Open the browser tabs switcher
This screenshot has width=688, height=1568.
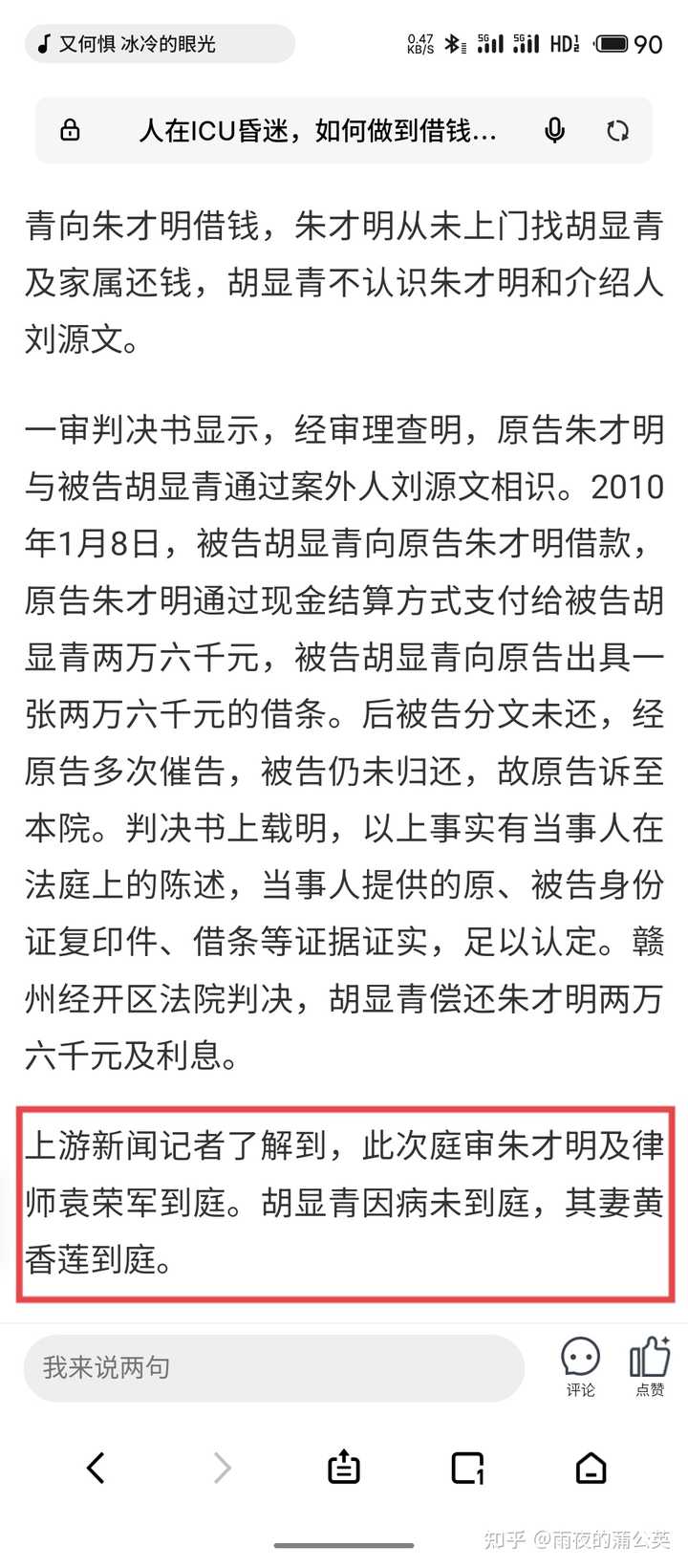(467, 1468)
